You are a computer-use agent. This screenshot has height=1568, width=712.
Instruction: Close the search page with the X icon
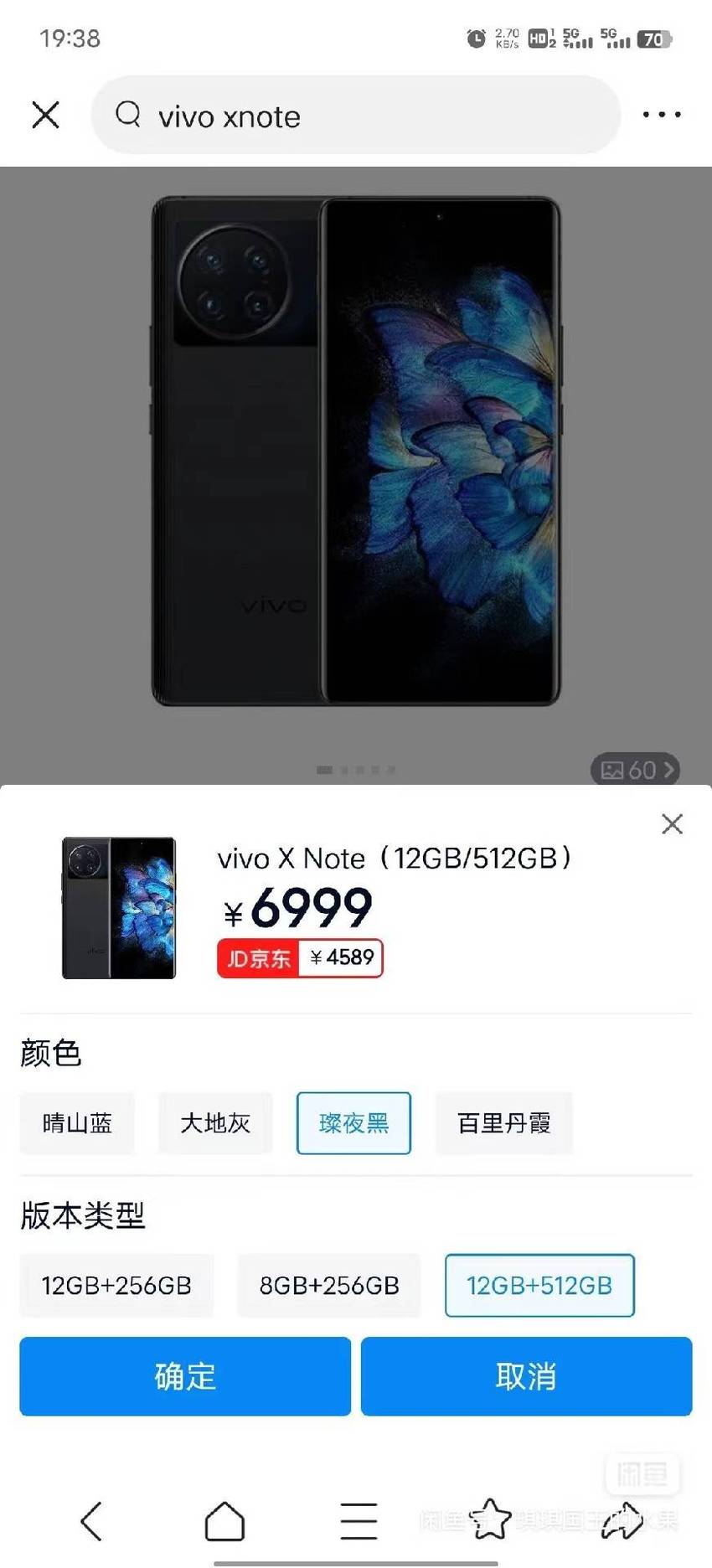[45, 115]
